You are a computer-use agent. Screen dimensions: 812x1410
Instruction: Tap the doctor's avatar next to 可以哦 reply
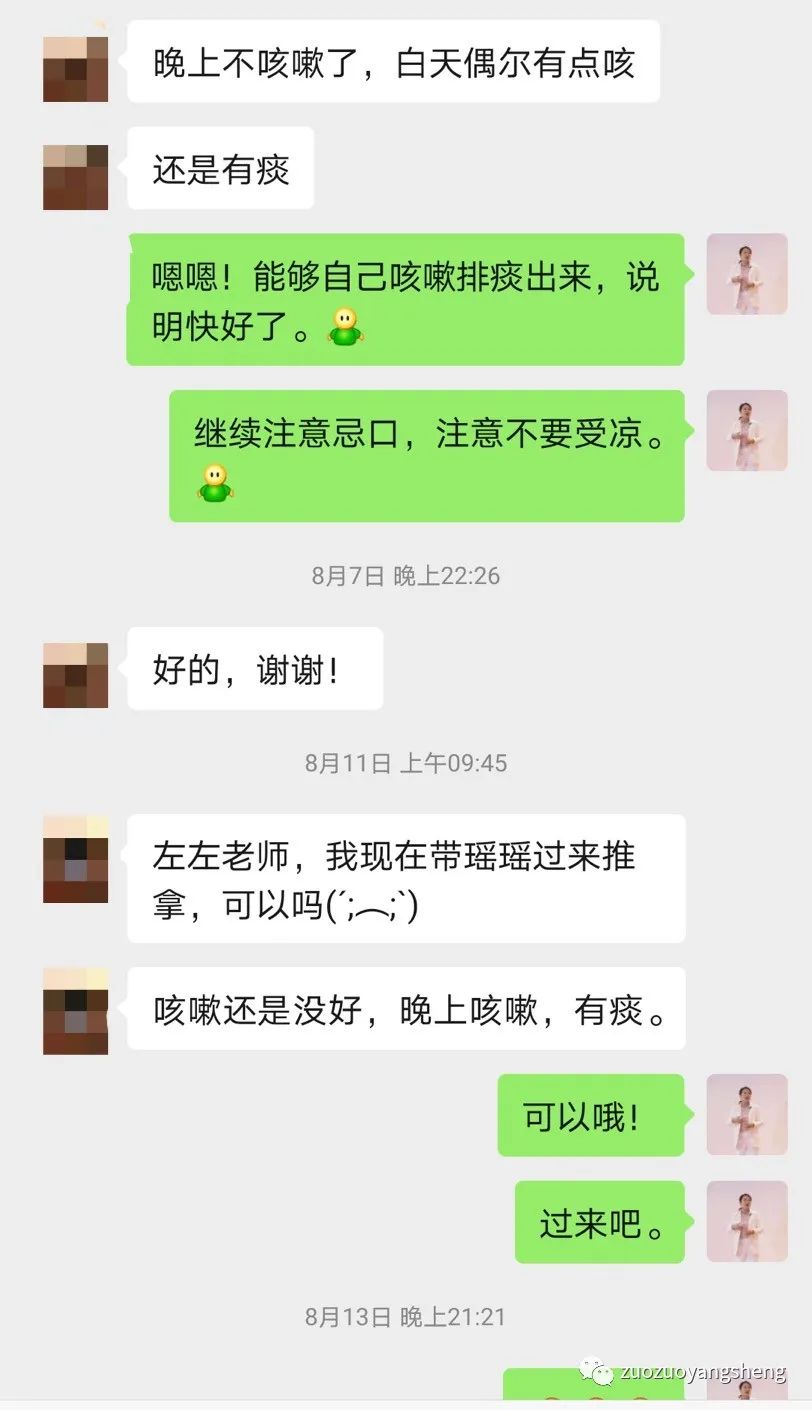tap(747, 1114)
